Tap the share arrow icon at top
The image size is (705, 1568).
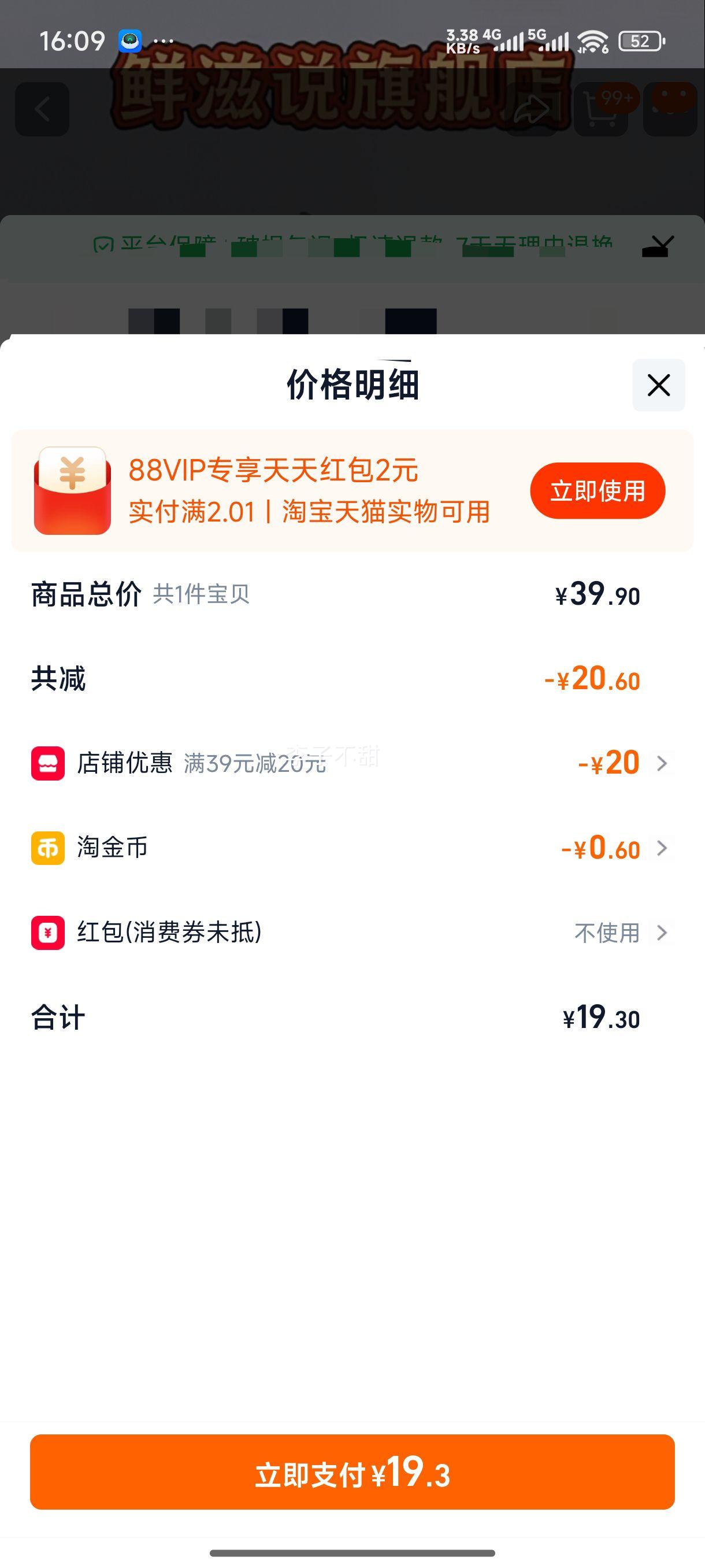click(533, 108)
